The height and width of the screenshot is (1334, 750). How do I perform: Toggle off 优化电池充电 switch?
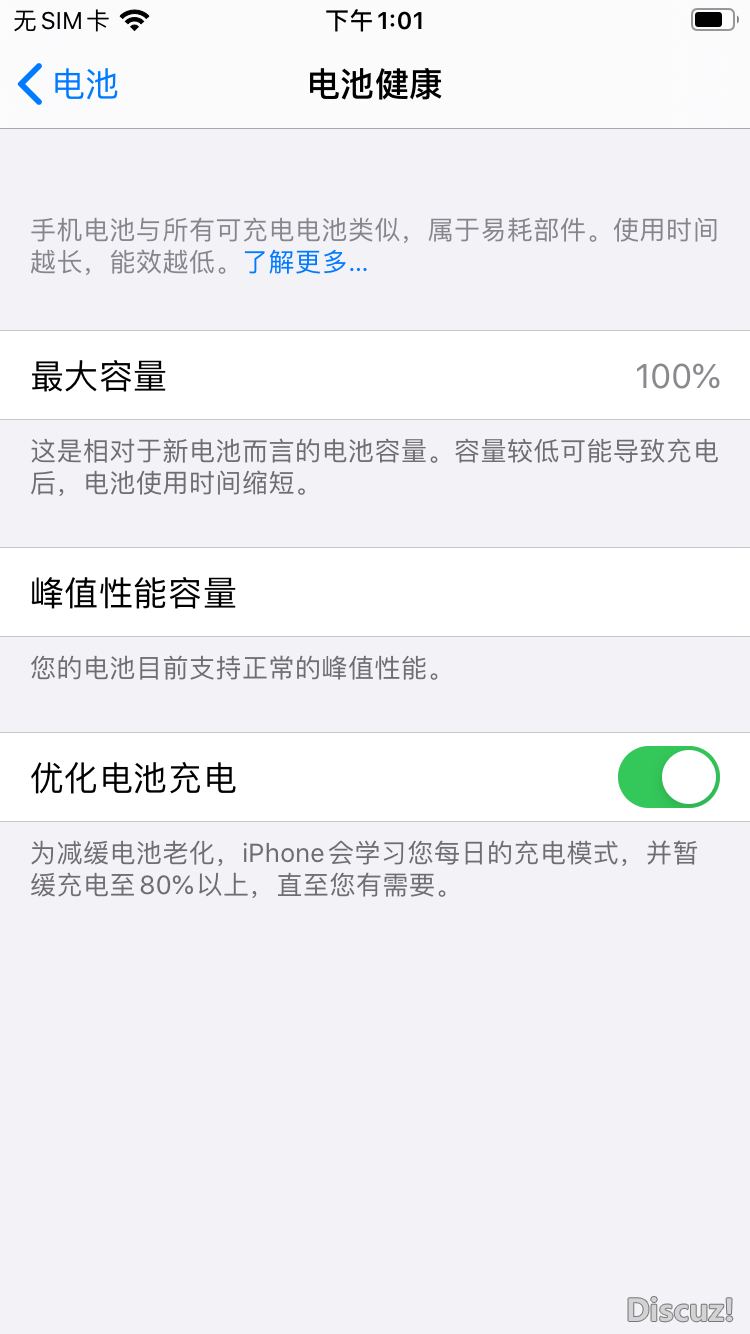pyautogui.click(x=668, y=777)
